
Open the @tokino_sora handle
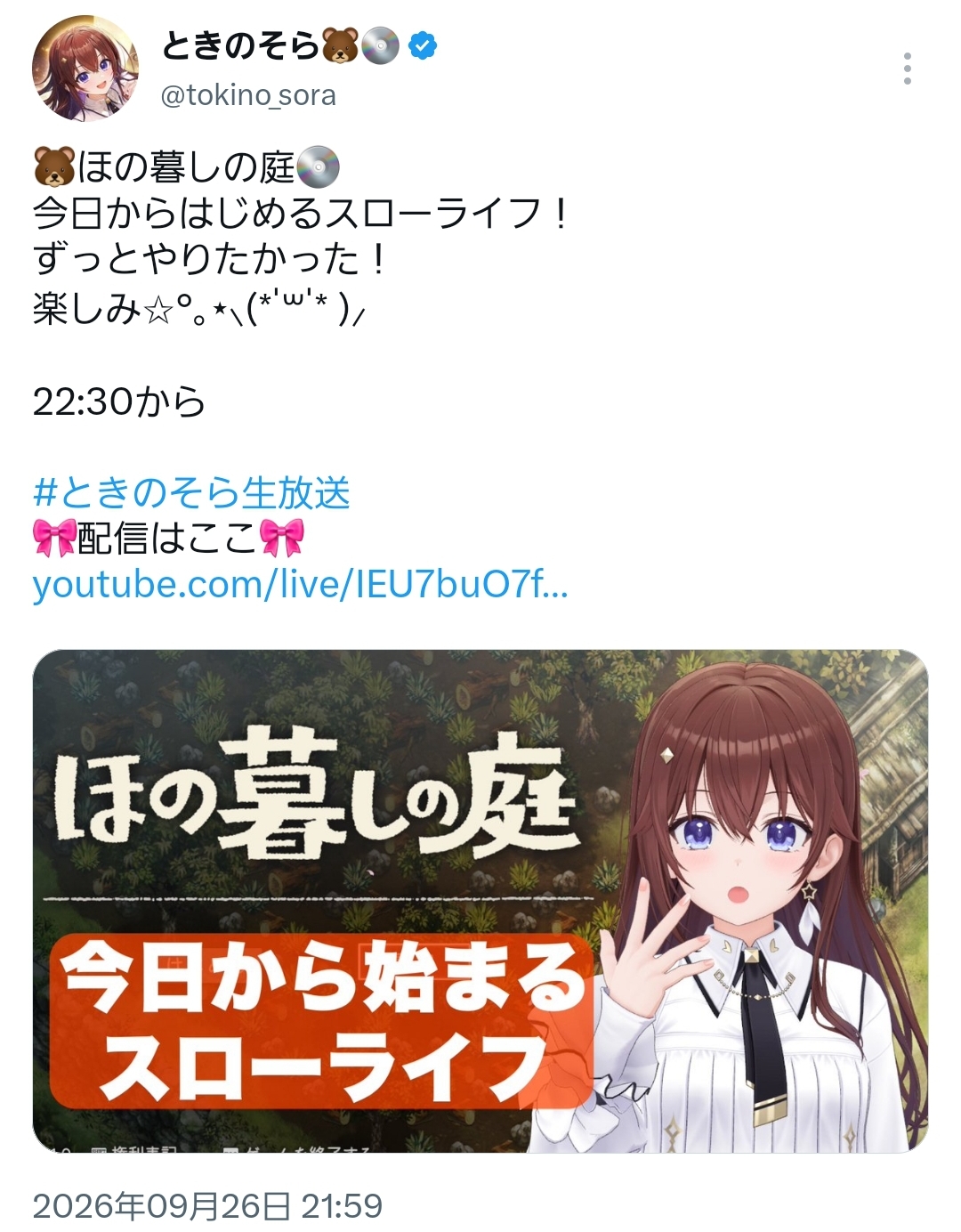click(x=248, y=95)
